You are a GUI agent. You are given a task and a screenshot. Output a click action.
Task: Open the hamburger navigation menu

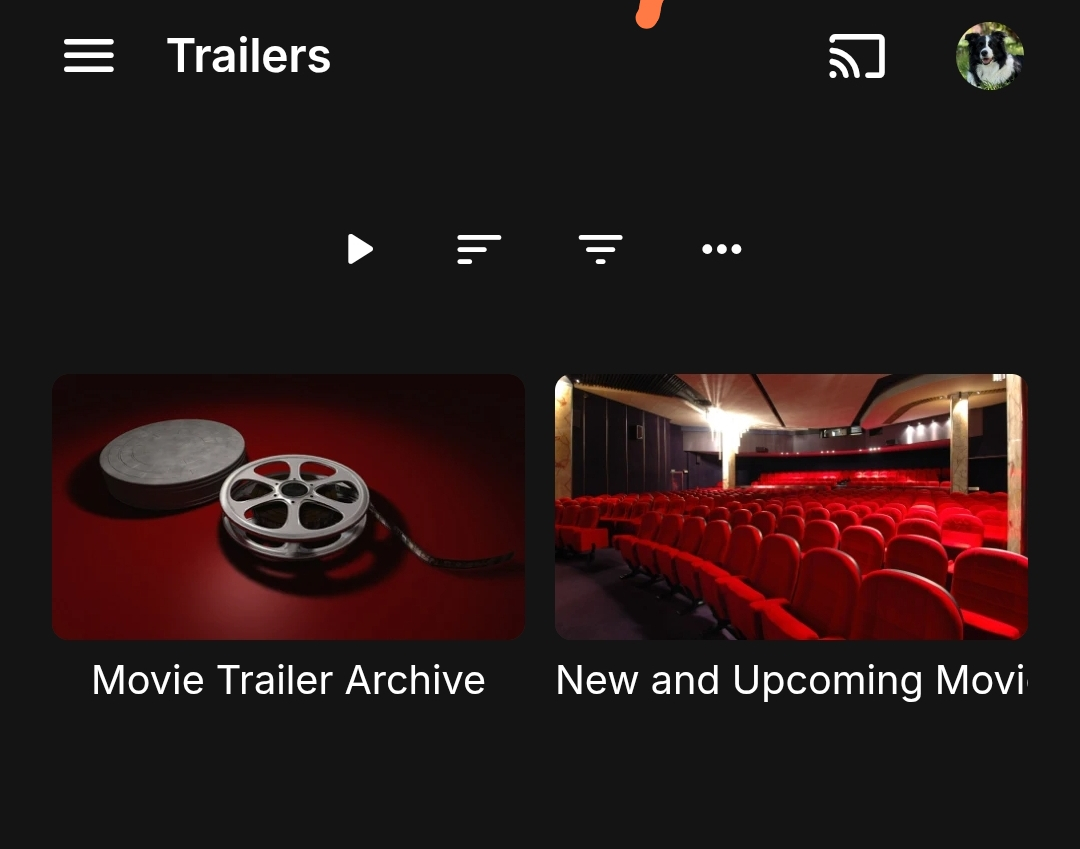[x=88, y=56]
